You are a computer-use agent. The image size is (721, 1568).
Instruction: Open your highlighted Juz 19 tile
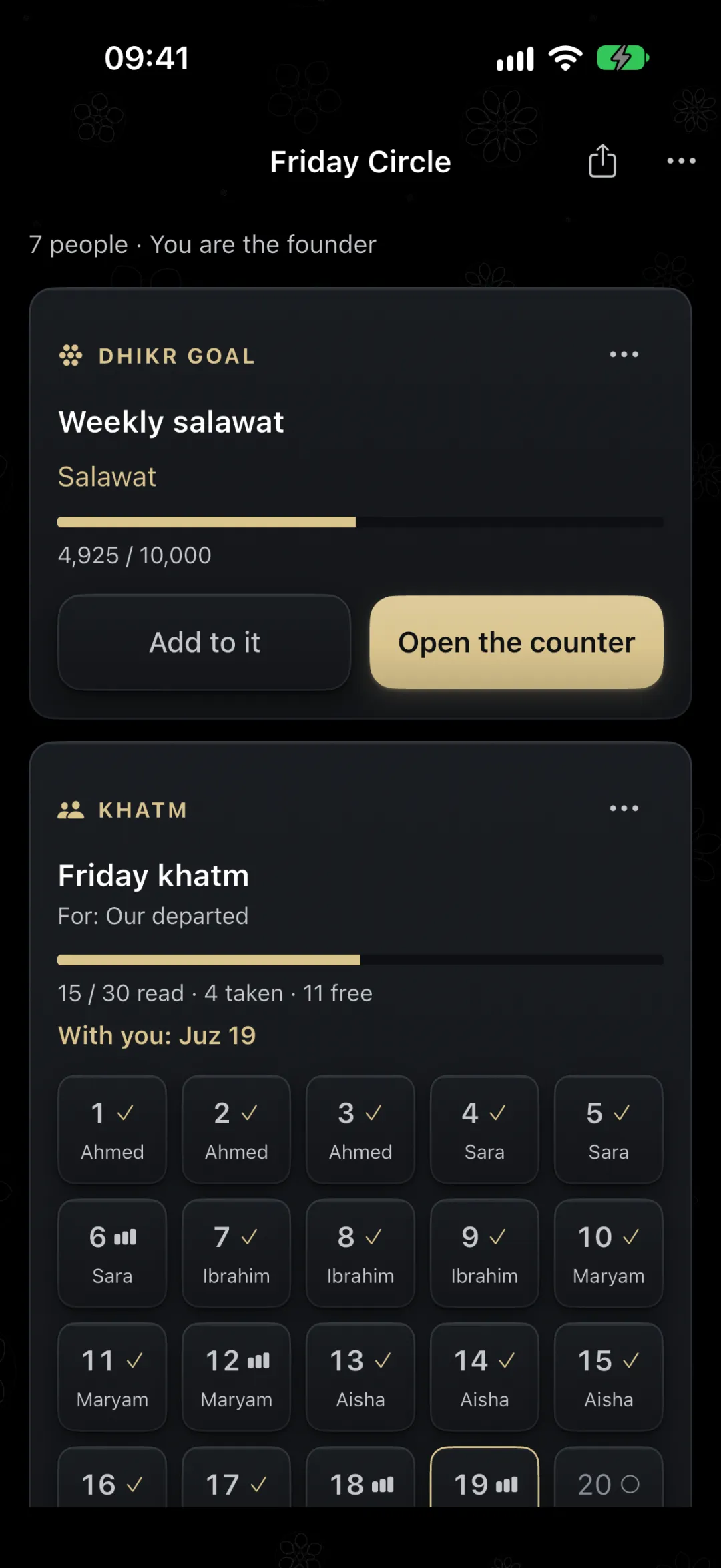(485, 1477)
